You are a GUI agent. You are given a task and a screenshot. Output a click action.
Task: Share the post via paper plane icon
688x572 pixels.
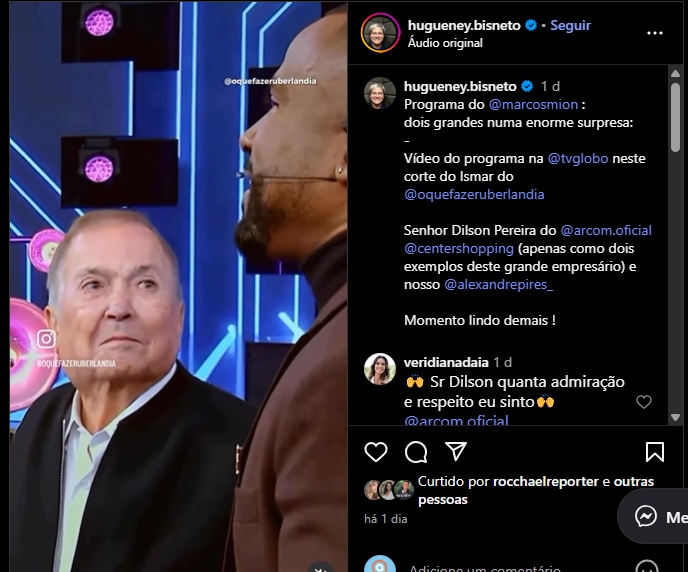point(456,452)
